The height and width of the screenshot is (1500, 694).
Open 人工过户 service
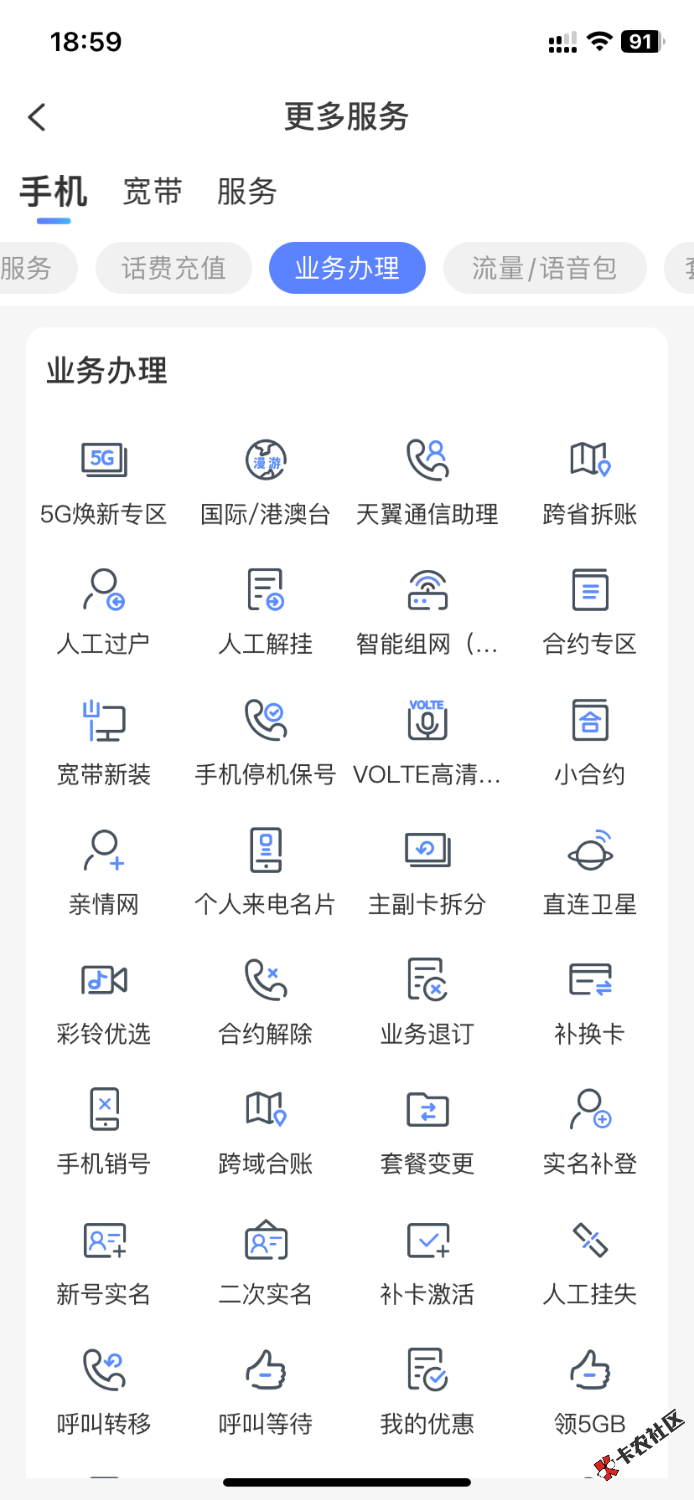pos(104,610)
